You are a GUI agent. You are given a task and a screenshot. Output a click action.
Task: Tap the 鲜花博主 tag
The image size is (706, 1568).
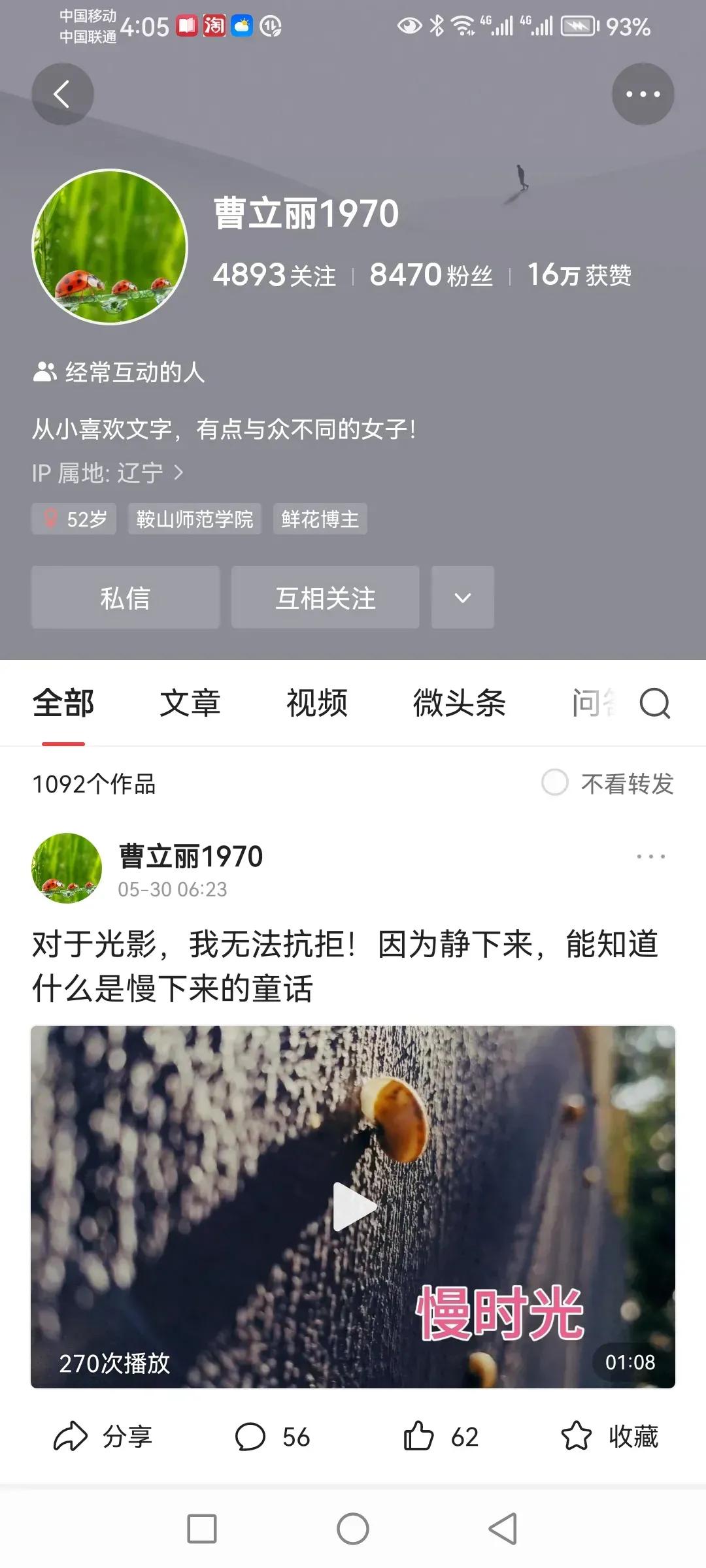(319, 519)
